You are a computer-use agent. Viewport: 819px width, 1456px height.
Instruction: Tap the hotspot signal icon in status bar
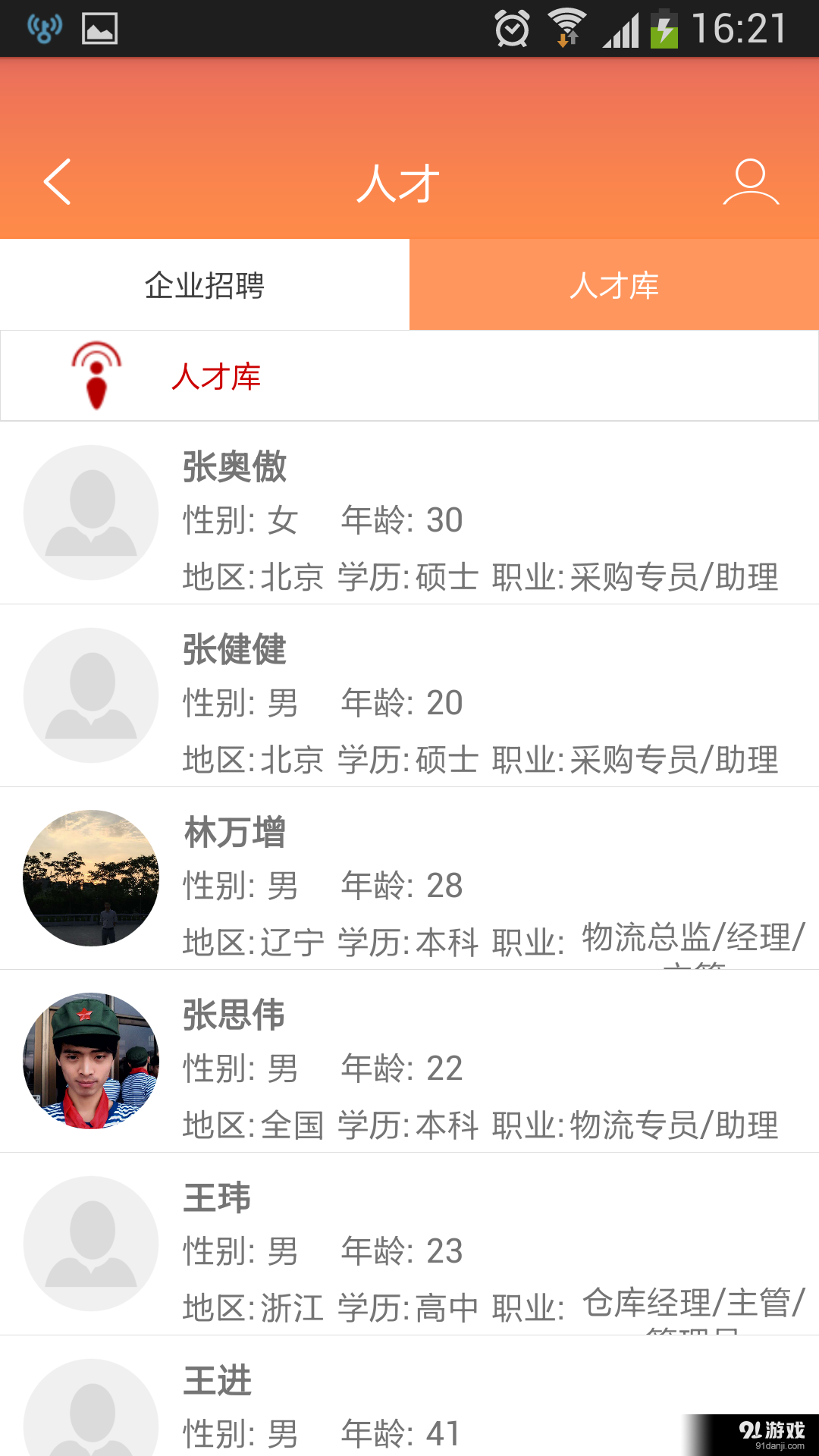click(43, 27)
